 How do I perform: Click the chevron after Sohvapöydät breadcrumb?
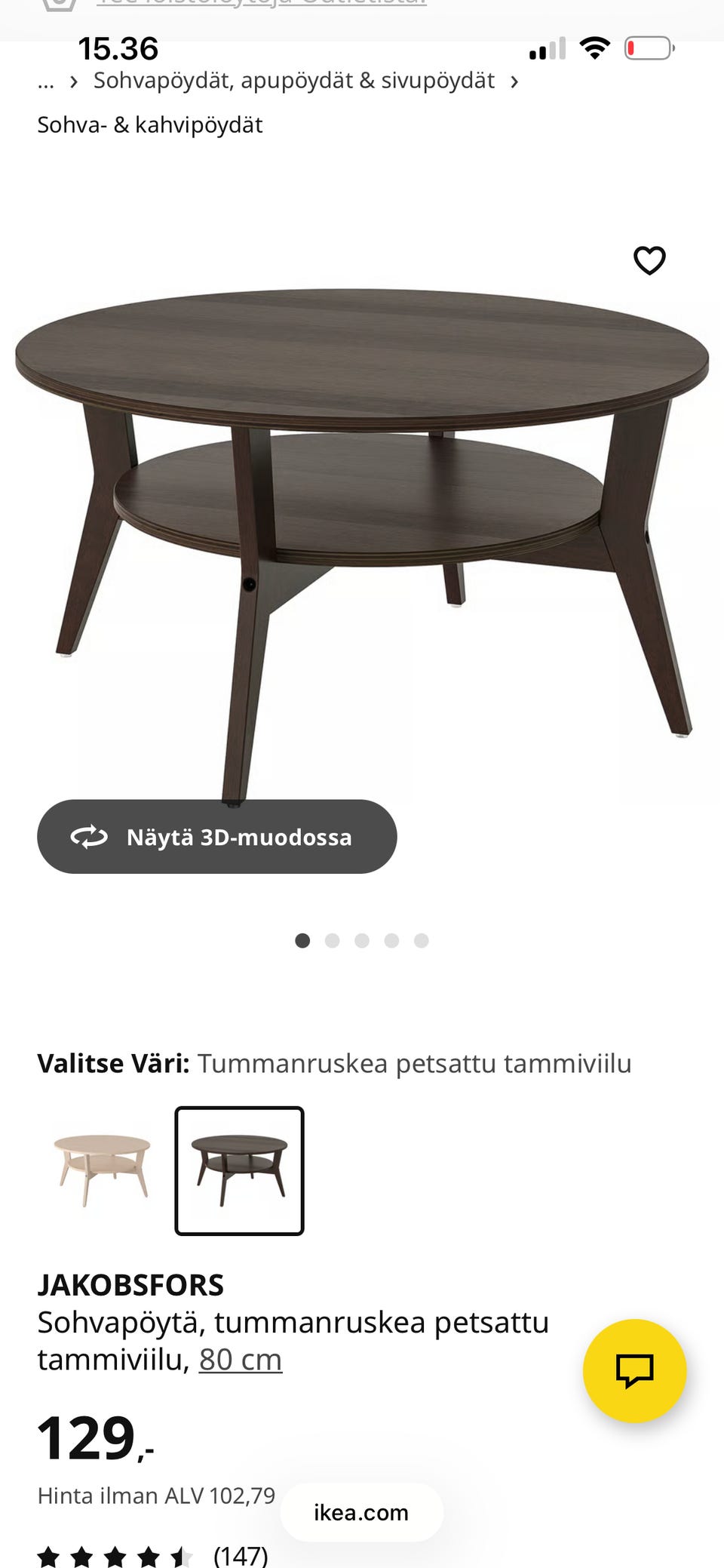(515, 81)
